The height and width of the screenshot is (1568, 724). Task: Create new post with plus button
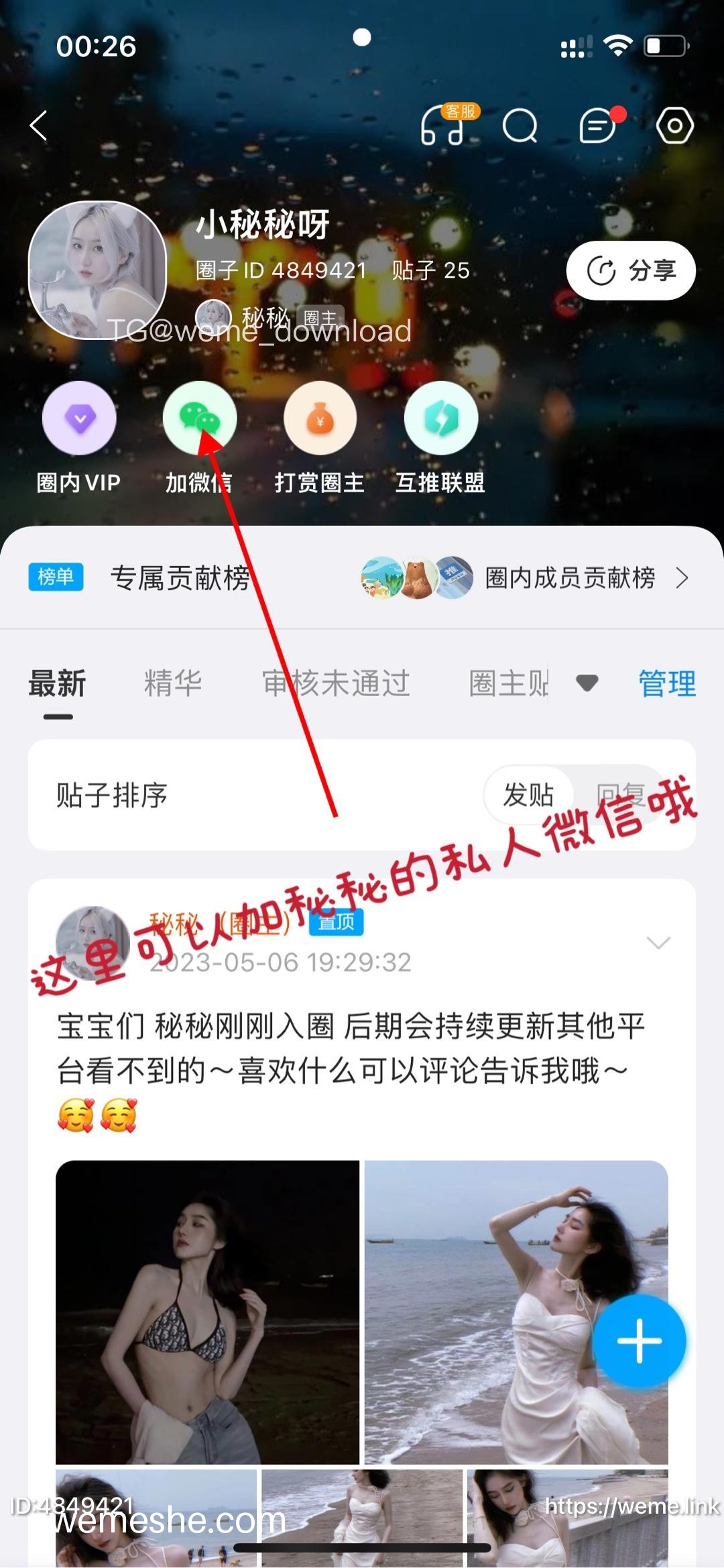click(639, 1341)
